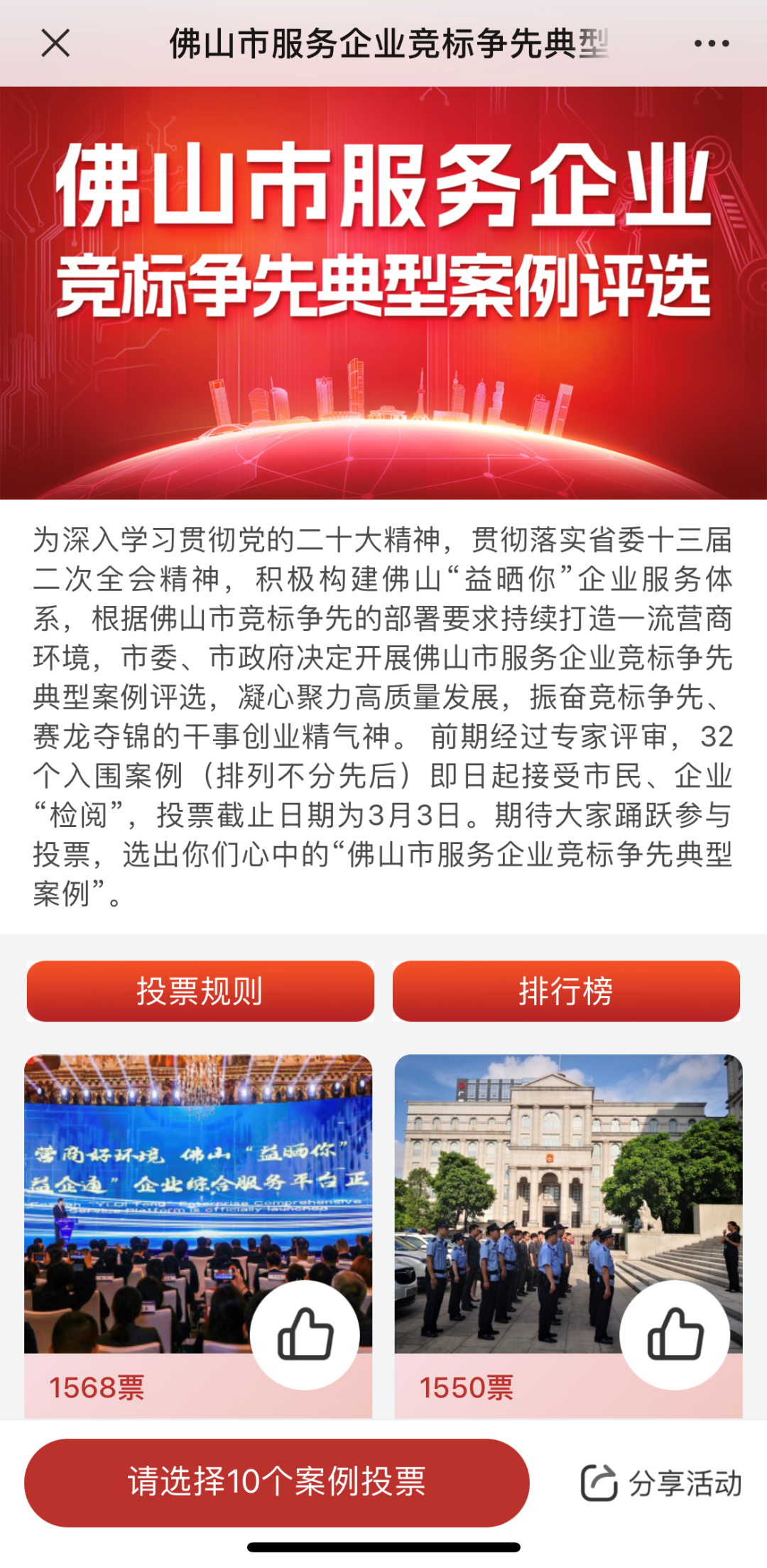The width and height of the screenshot is (767, 1568).
Task: Open the courthouse officers case photo
Action: (x=568, y=1204)
